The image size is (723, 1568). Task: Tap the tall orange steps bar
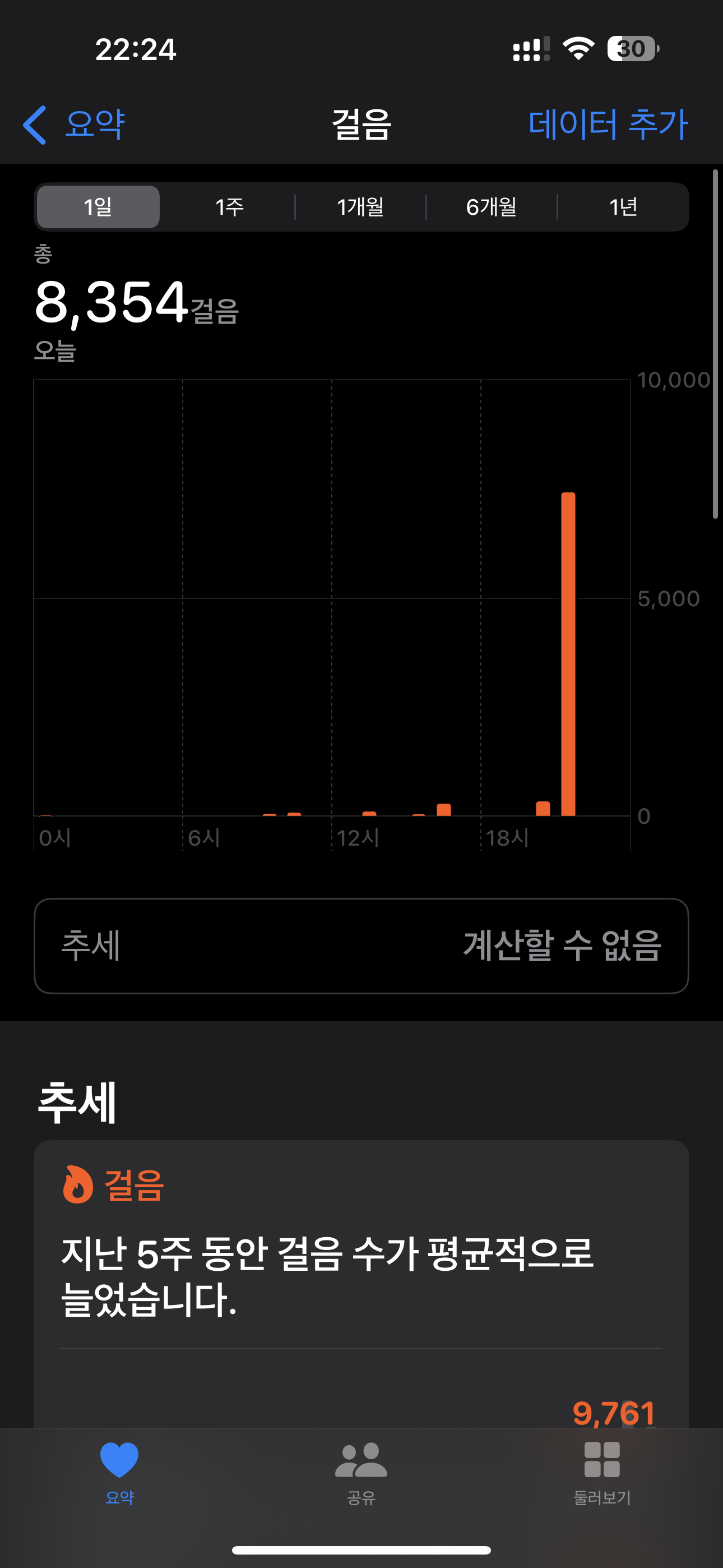568,654
